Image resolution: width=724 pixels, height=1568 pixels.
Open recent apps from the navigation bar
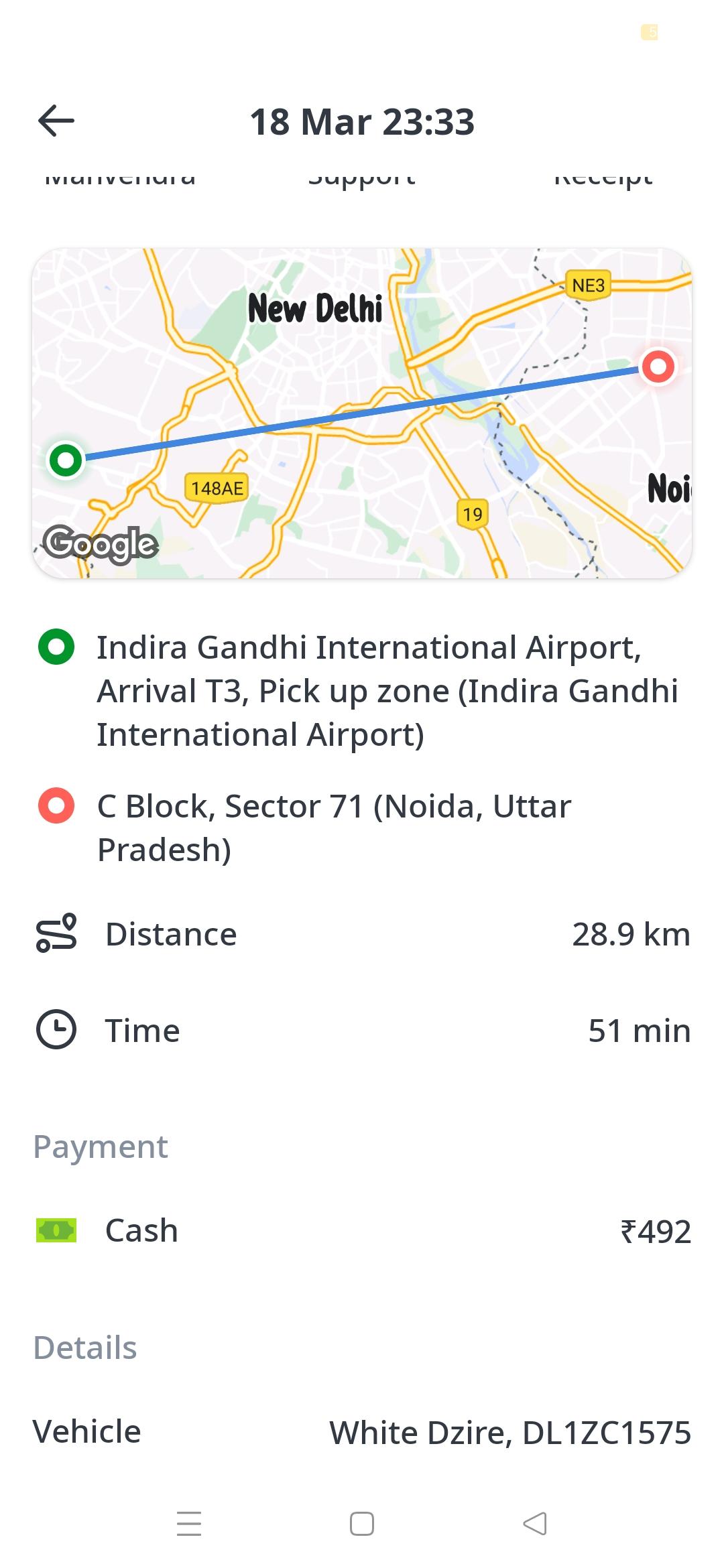(189, 1523)
